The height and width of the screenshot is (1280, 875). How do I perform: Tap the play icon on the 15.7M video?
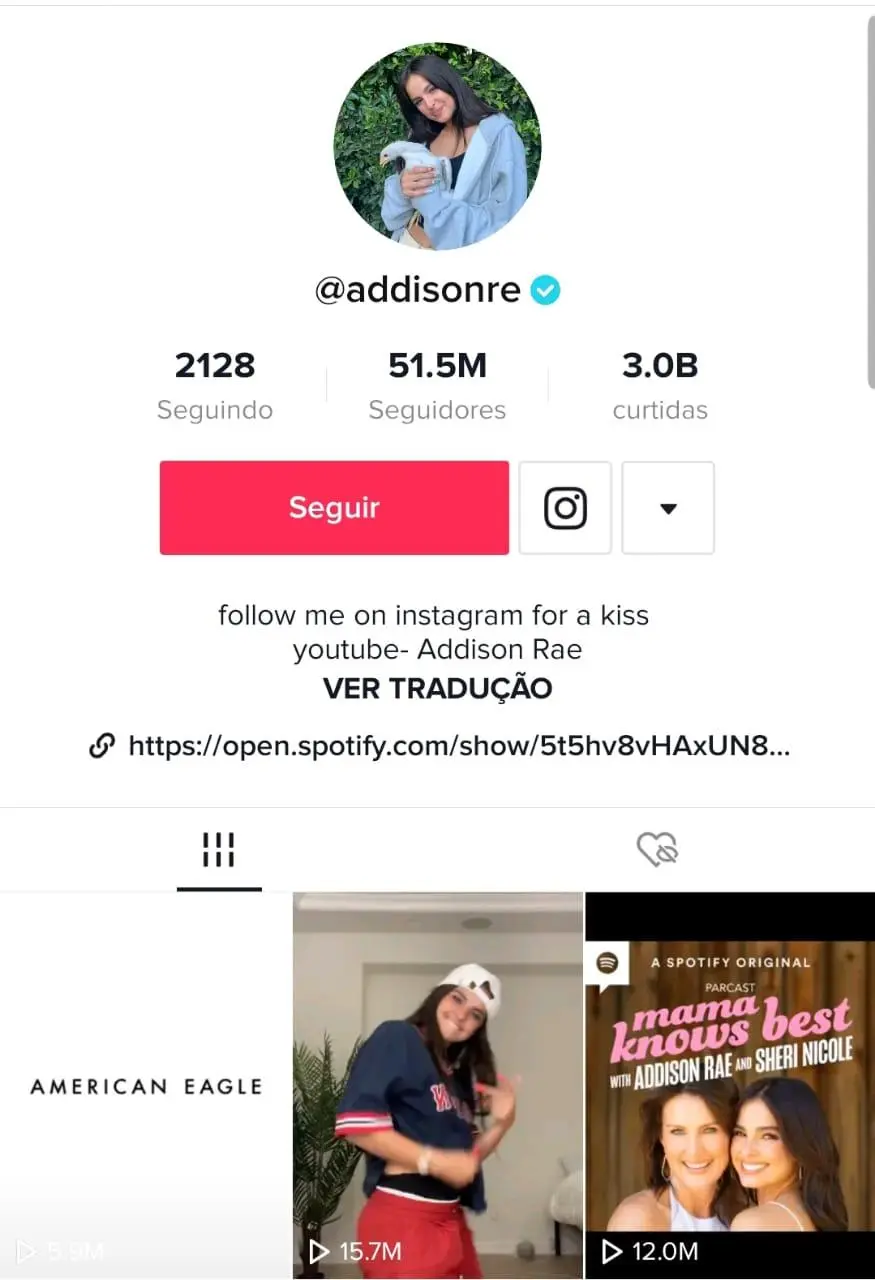pyautogui.click(x=320, y=1251)
